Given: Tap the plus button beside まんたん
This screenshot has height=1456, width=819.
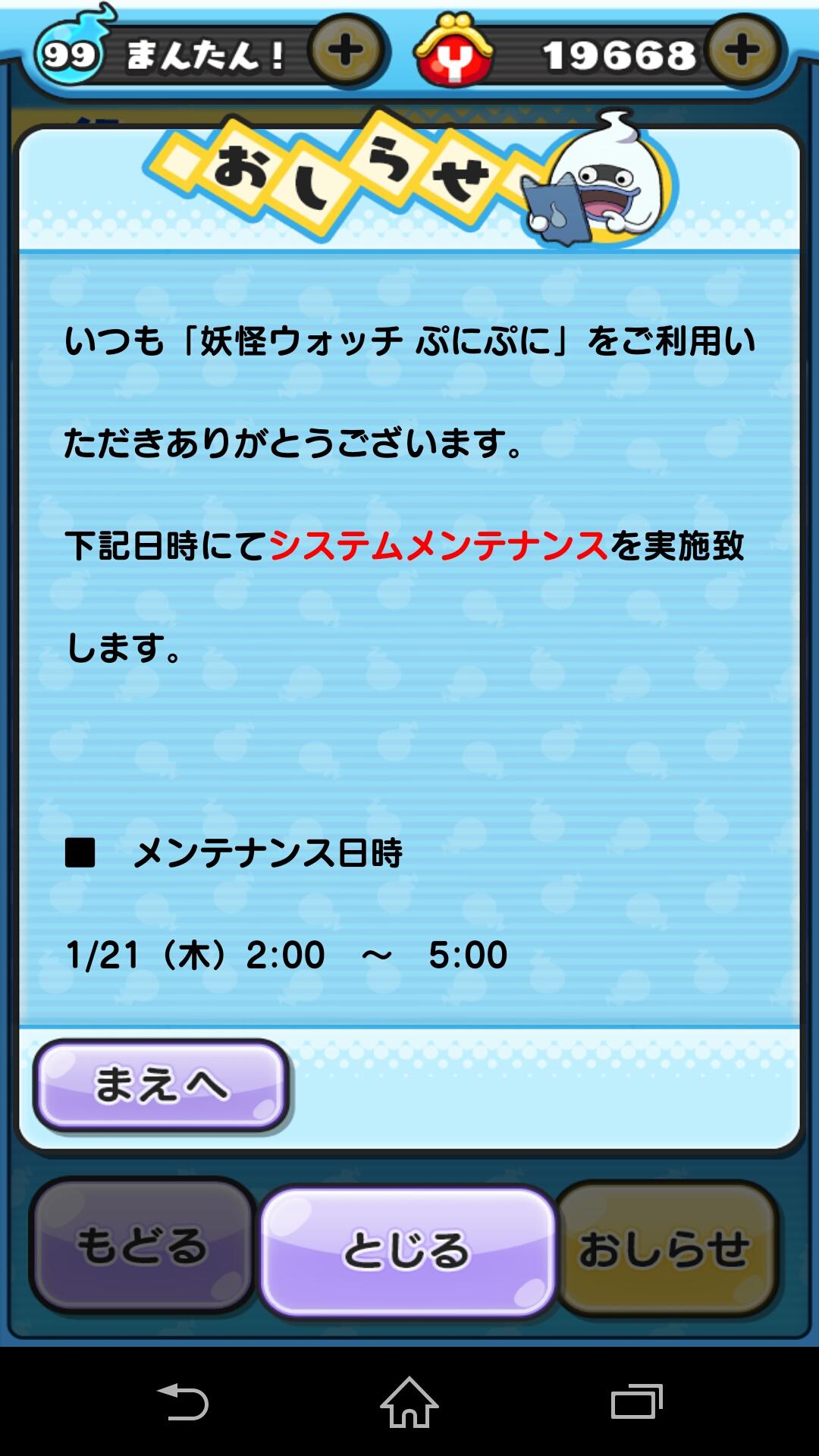Looking at the screenshot, I should [346, 52].
